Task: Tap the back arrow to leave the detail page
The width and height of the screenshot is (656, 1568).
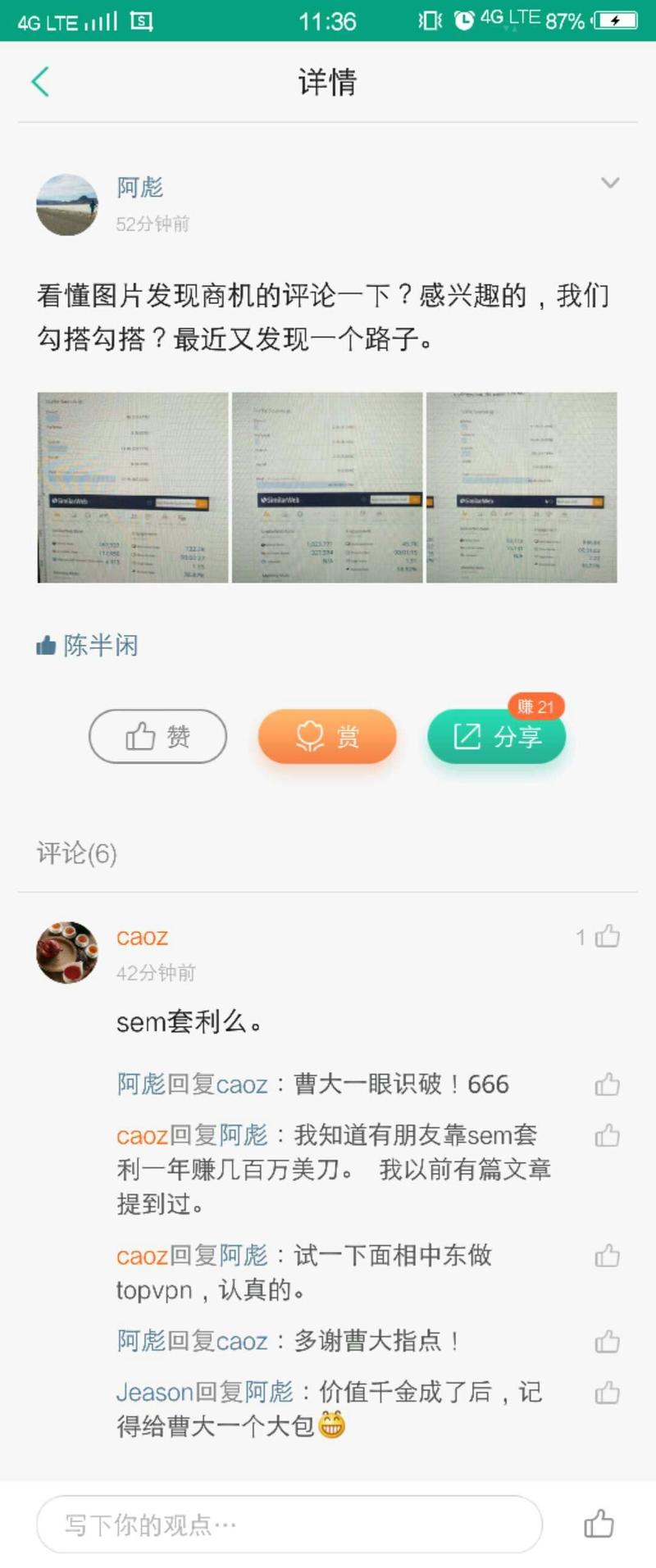Action: (39, 81)
